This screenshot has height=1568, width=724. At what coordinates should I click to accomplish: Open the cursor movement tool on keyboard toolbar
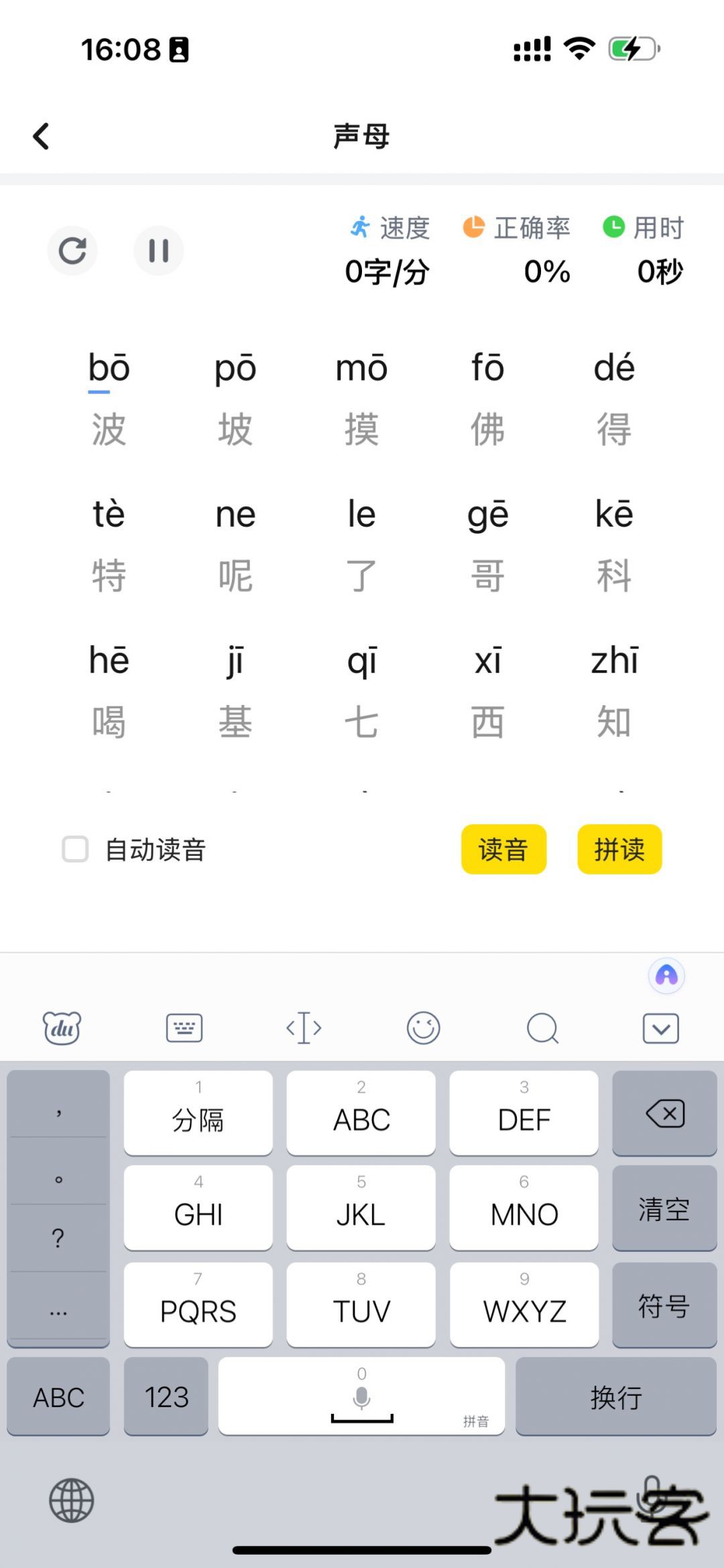point(304,1027)
